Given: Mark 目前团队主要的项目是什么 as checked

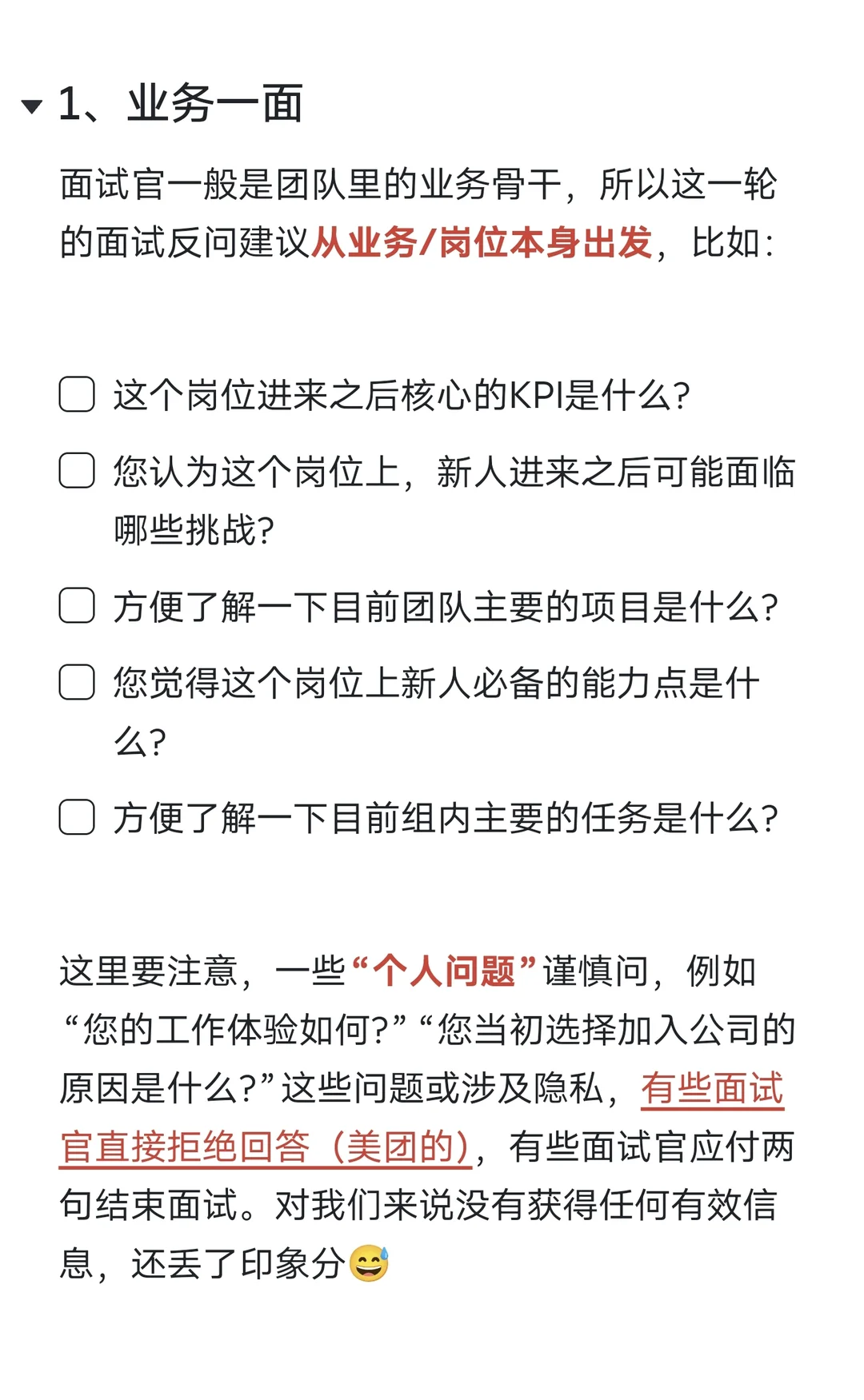Looking at the screenshot, I should 77,605.
